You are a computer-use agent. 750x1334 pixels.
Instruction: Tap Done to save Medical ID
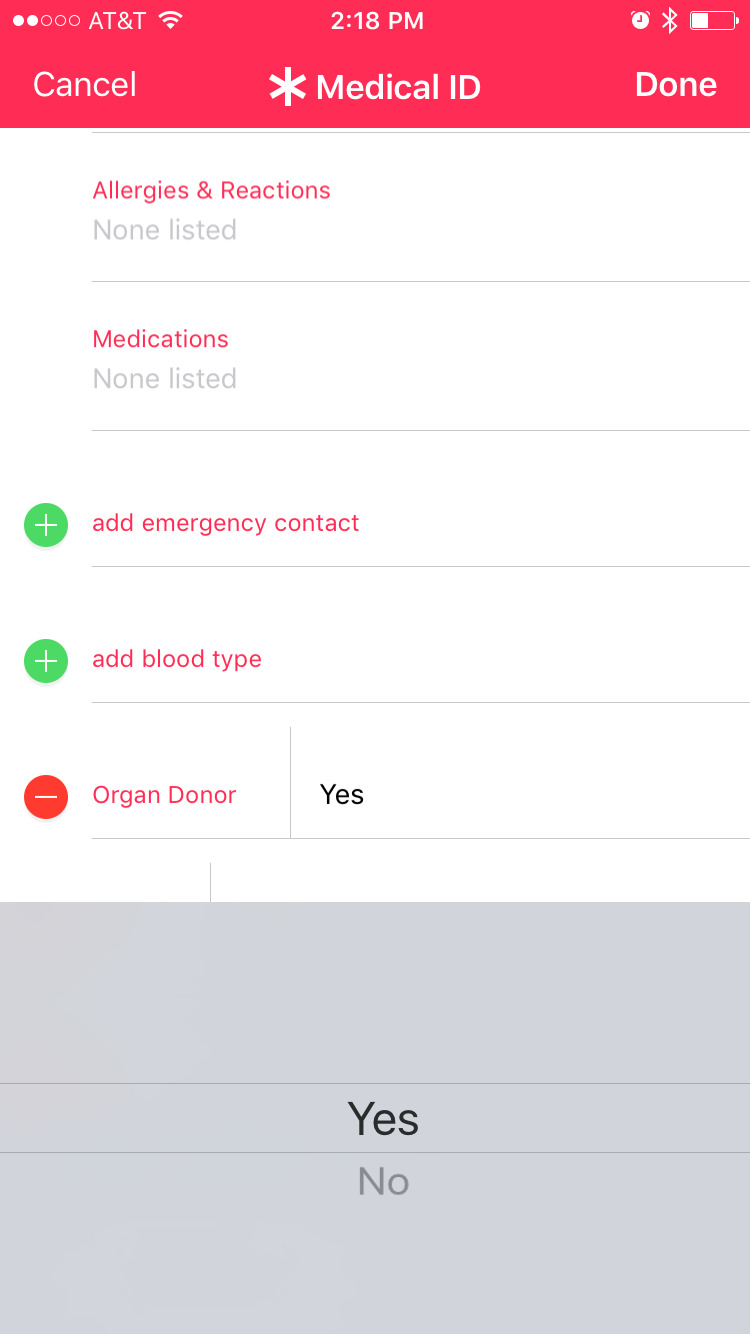[x=675, y=85]
